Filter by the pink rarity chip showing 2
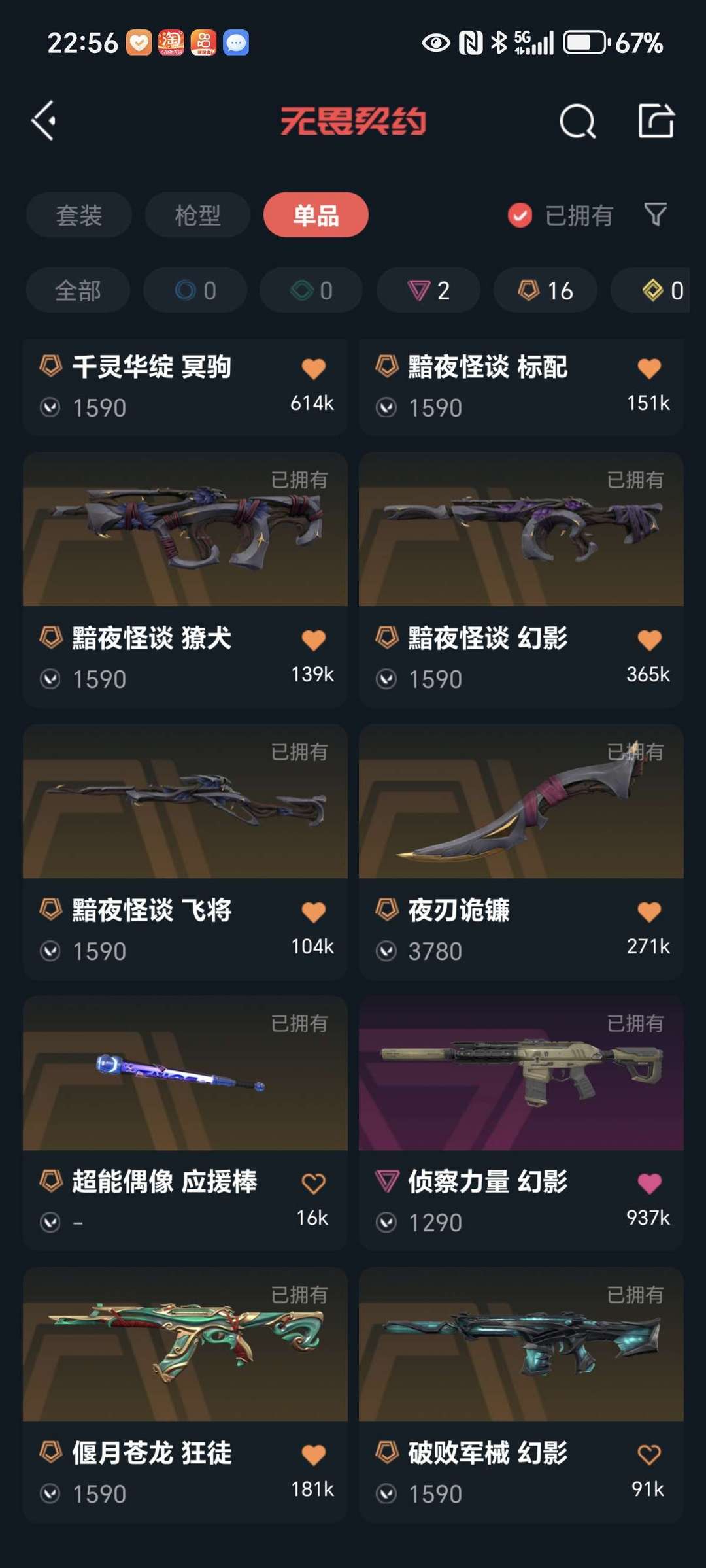This screenshot has height=1568, width=706. (428, 290)
